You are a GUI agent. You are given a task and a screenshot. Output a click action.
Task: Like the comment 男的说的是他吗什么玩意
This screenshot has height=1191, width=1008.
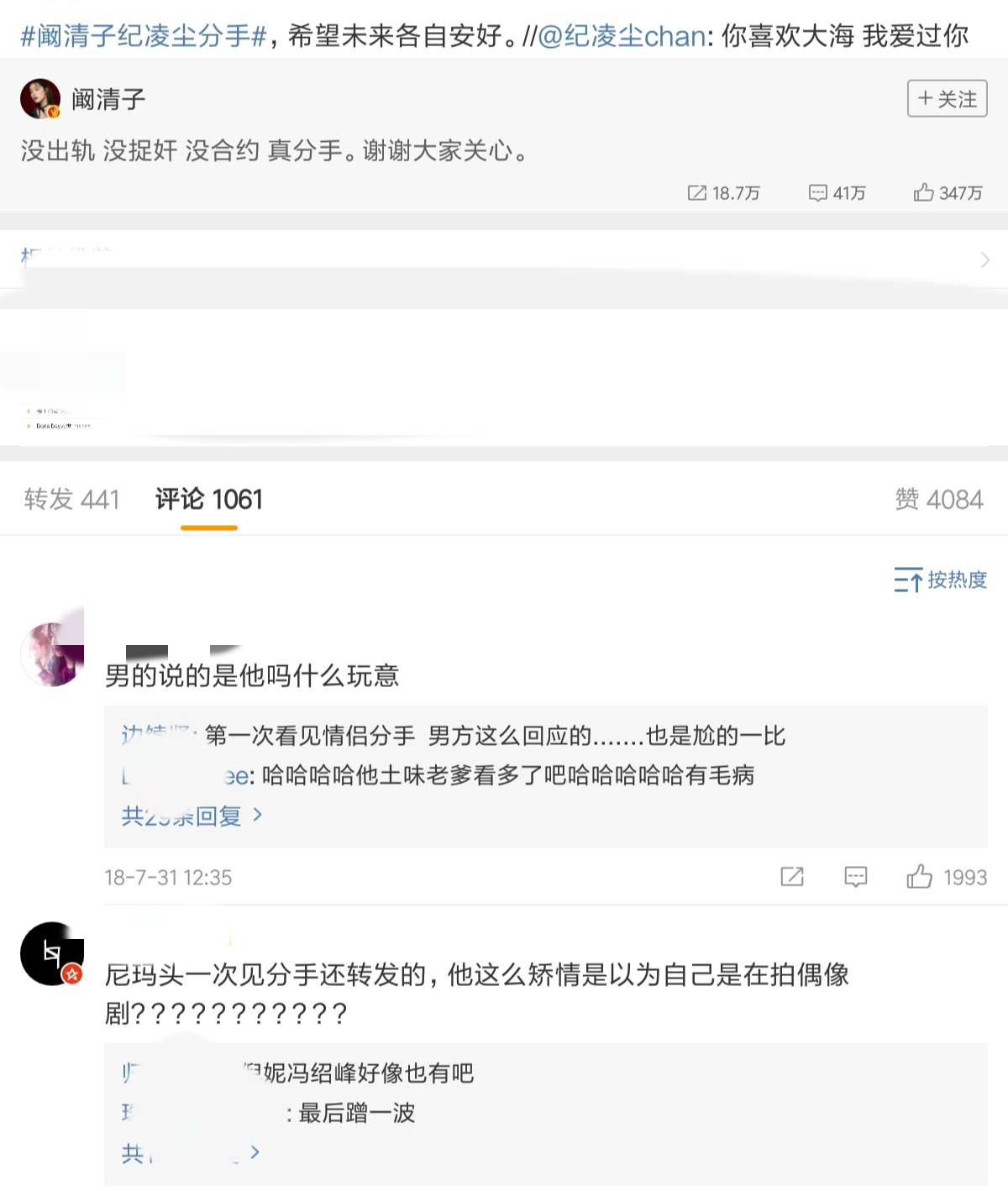pyautogui.click(x=920, y=877)
